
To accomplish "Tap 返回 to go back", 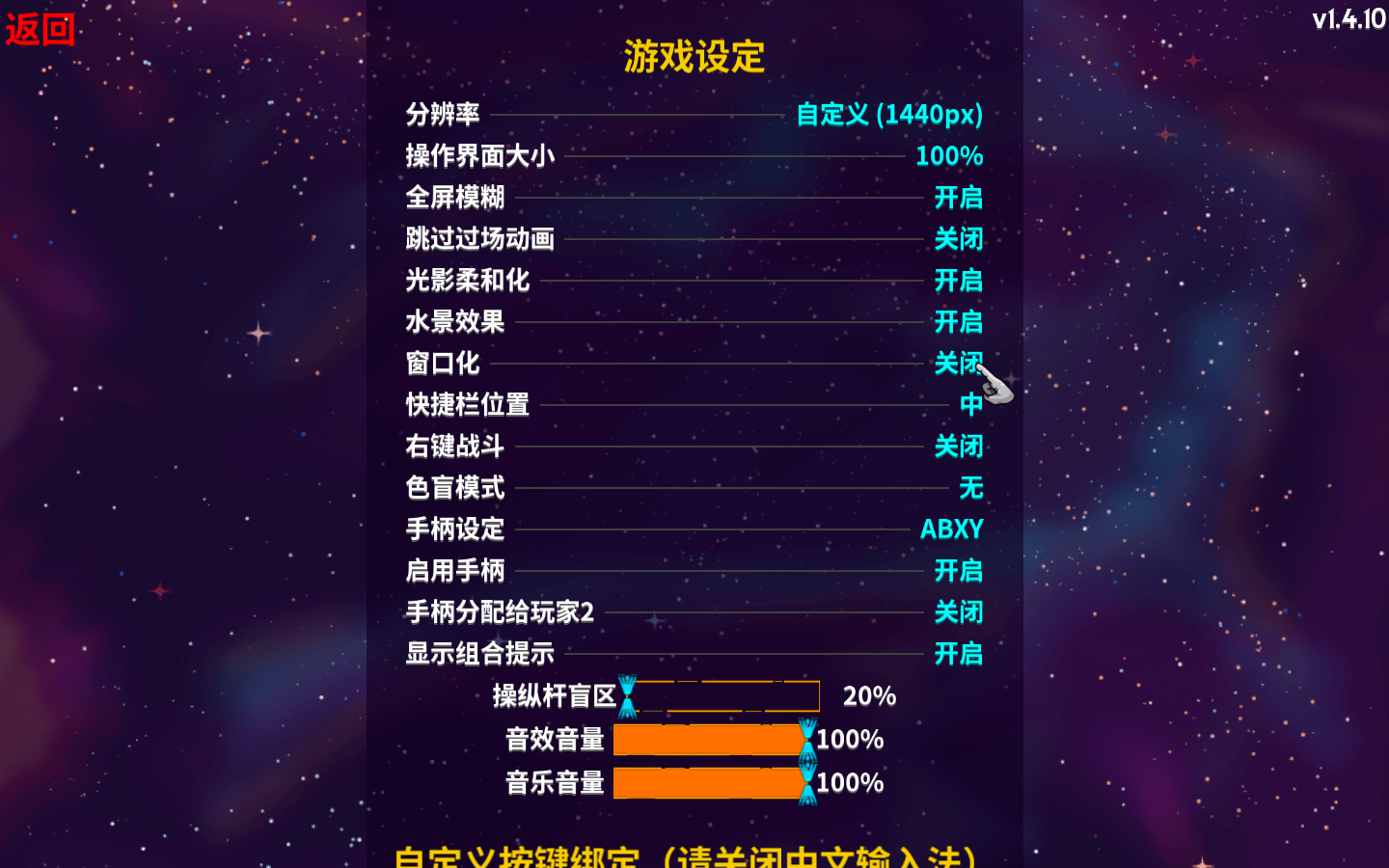I will click(x=41, y=29).
